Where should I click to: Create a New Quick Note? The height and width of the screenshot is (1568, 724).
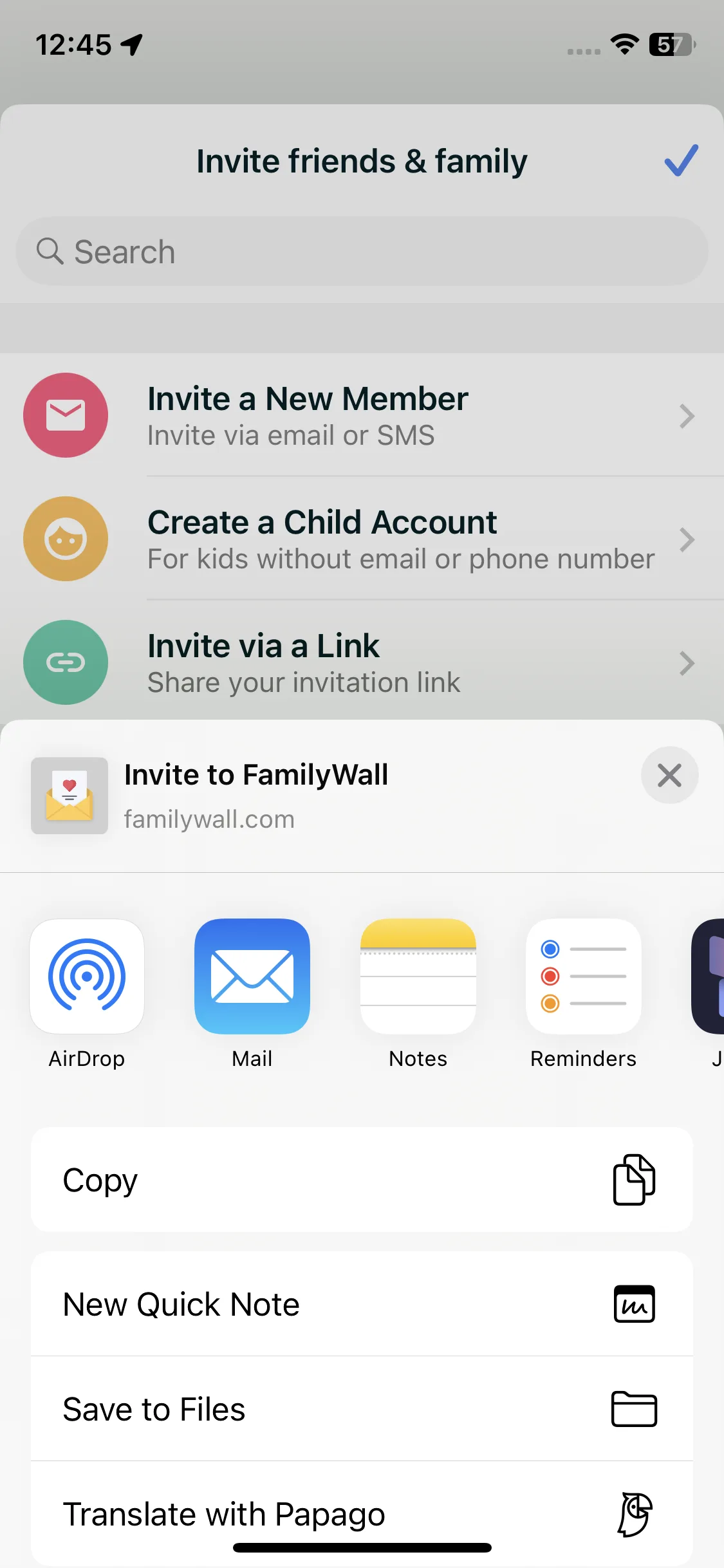coord(362,1304)
